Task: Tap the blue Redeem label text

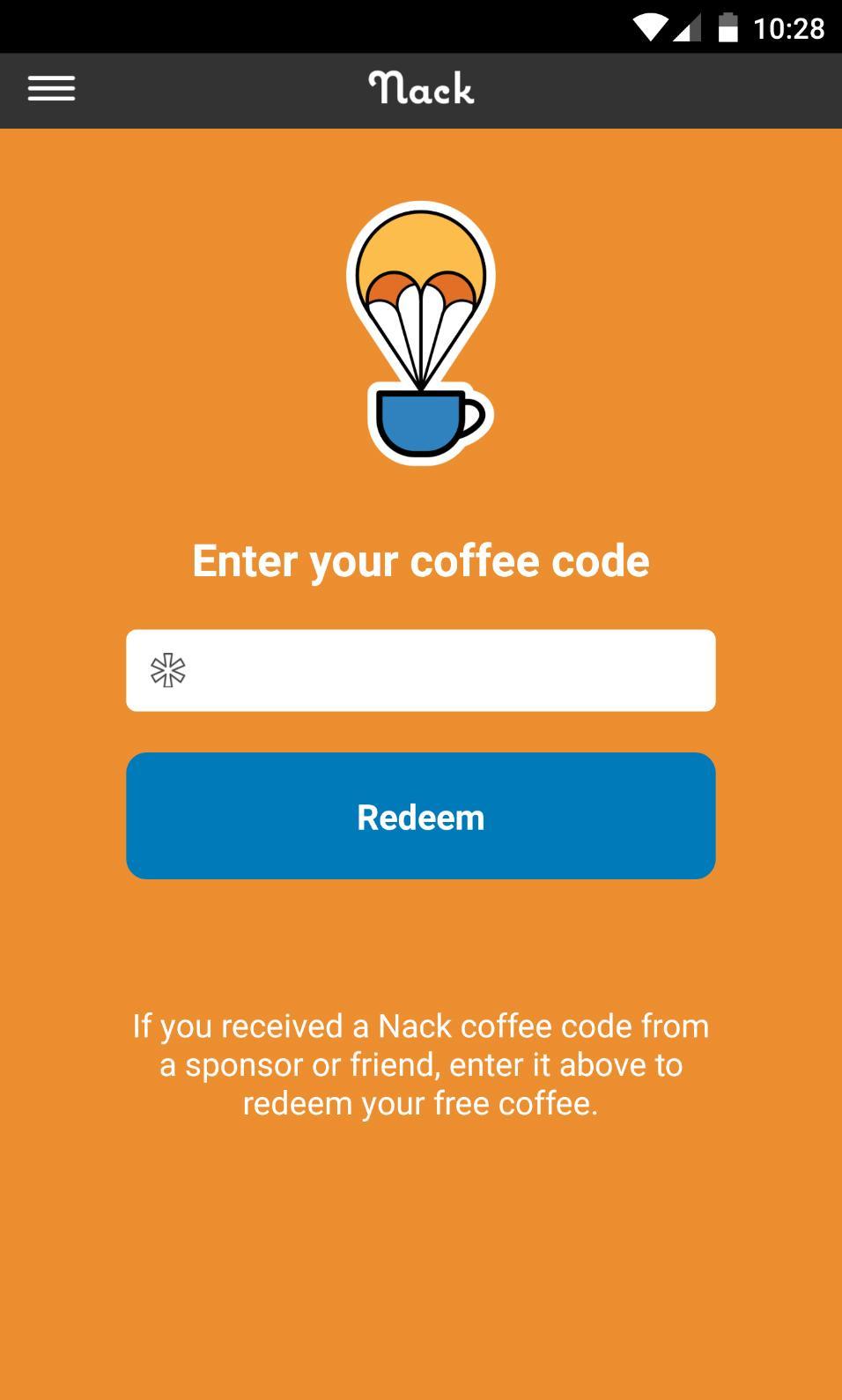Action: 420,817
